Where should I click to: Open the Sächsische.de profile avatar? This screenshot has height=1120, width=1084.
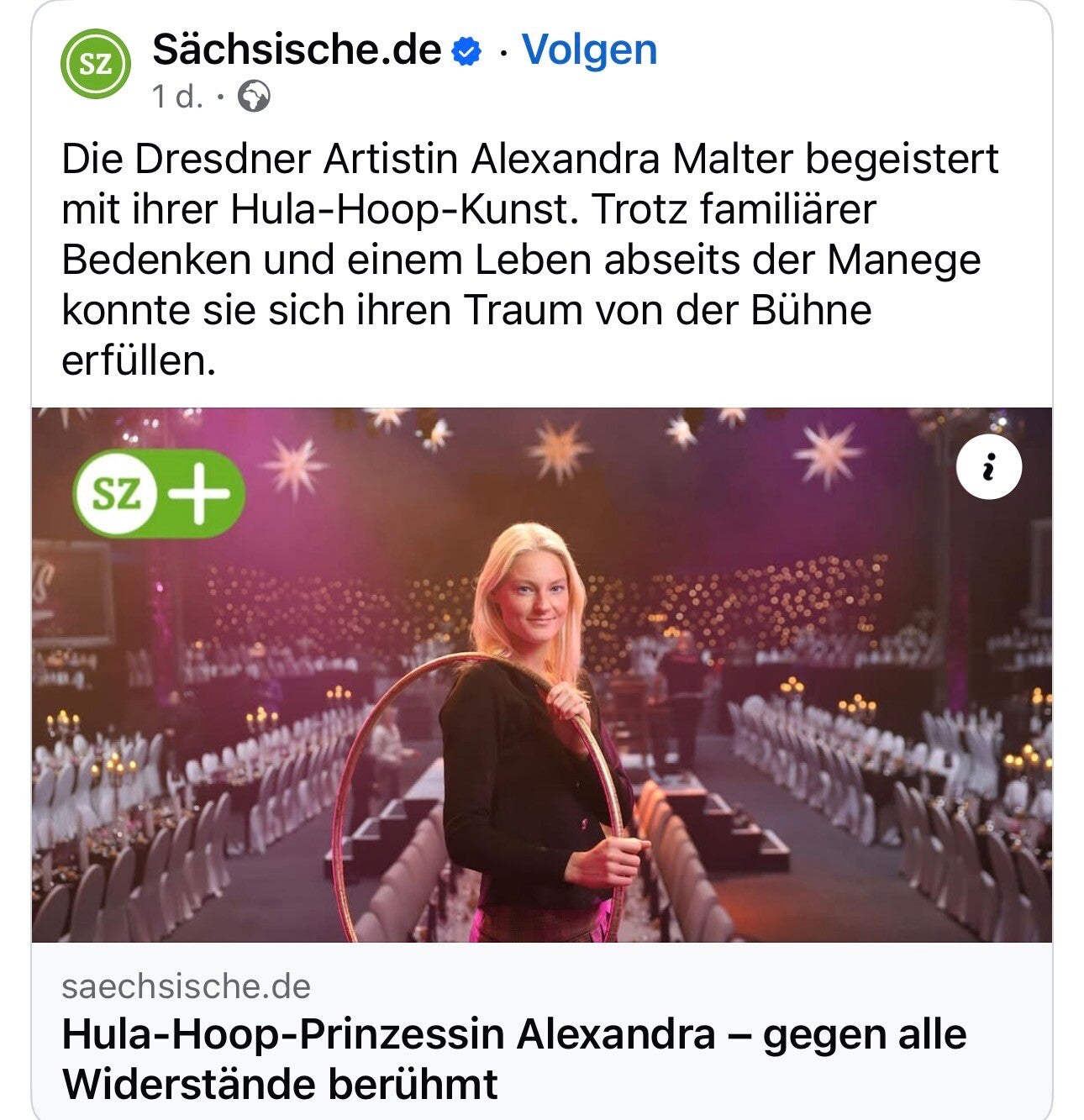[x=96, y=64]
